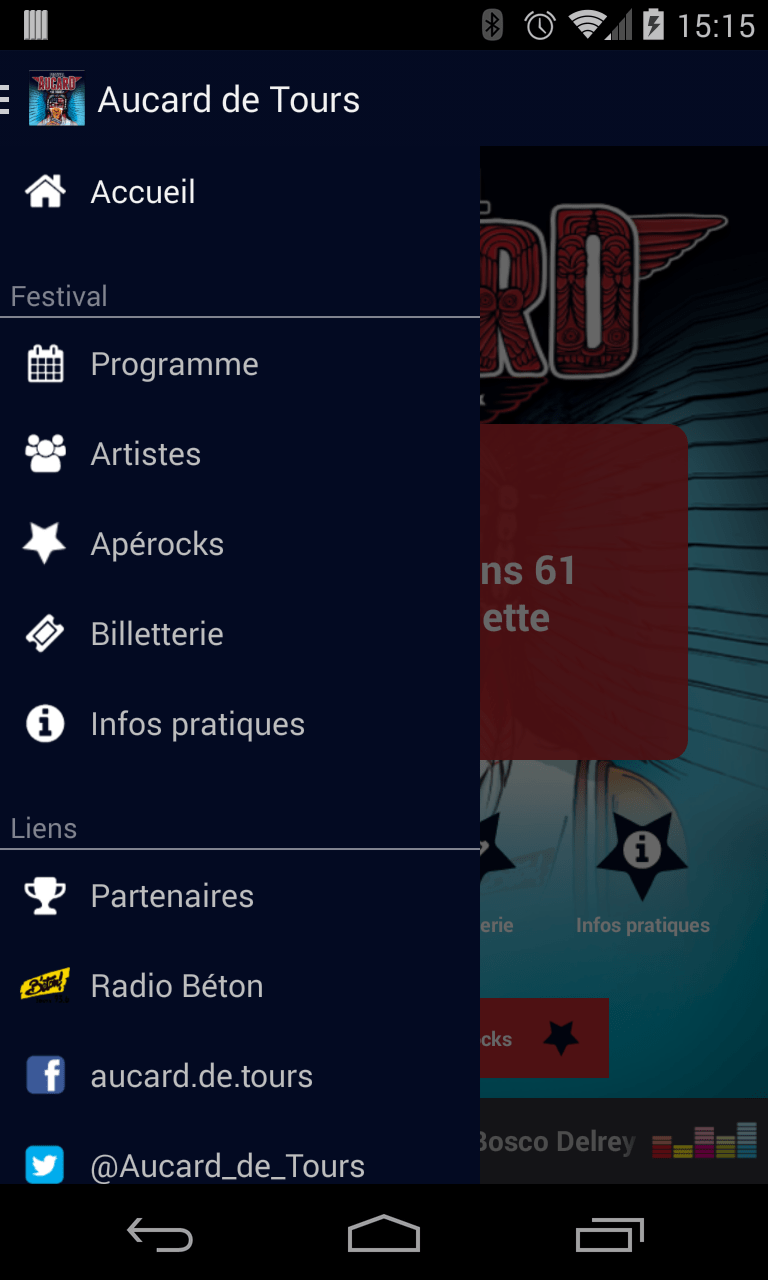Open the Artistes list
Image resolution: width=768 pixels, height=1280 pixels.
(x=146, y=454)
